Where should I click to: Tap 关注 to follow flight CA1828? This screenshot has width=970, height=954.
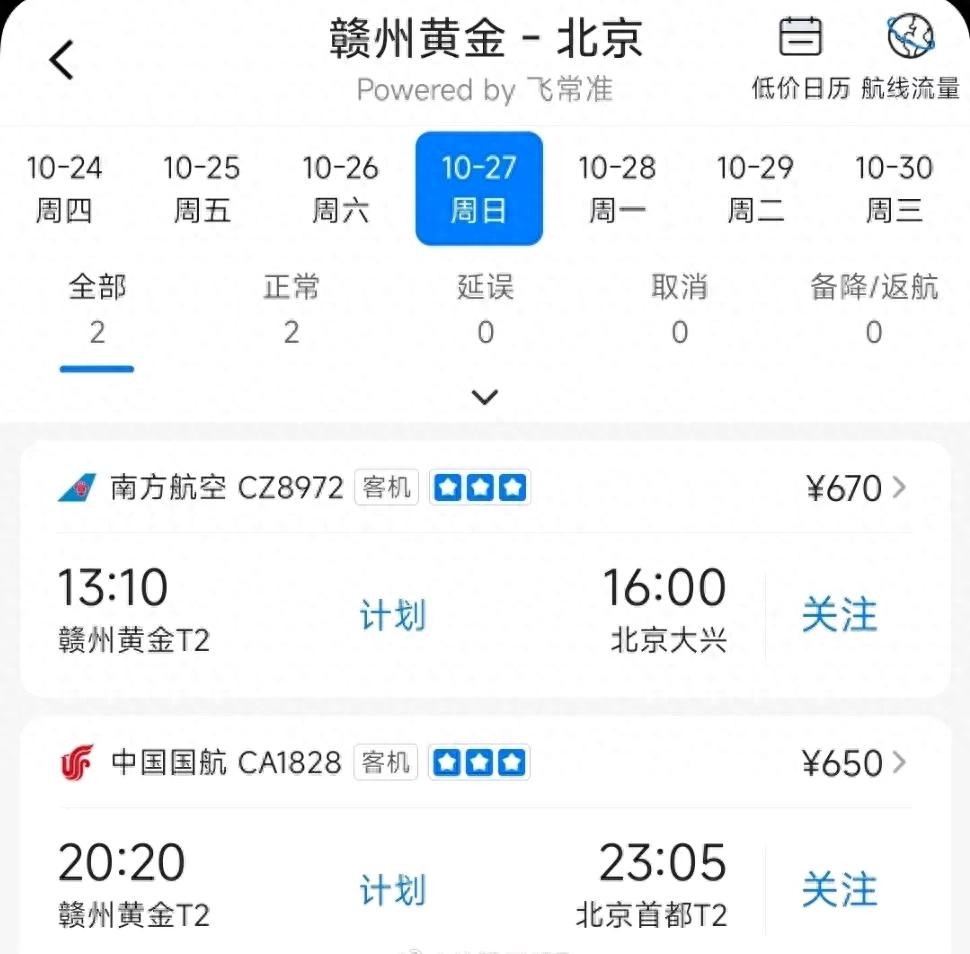[840, 888]
